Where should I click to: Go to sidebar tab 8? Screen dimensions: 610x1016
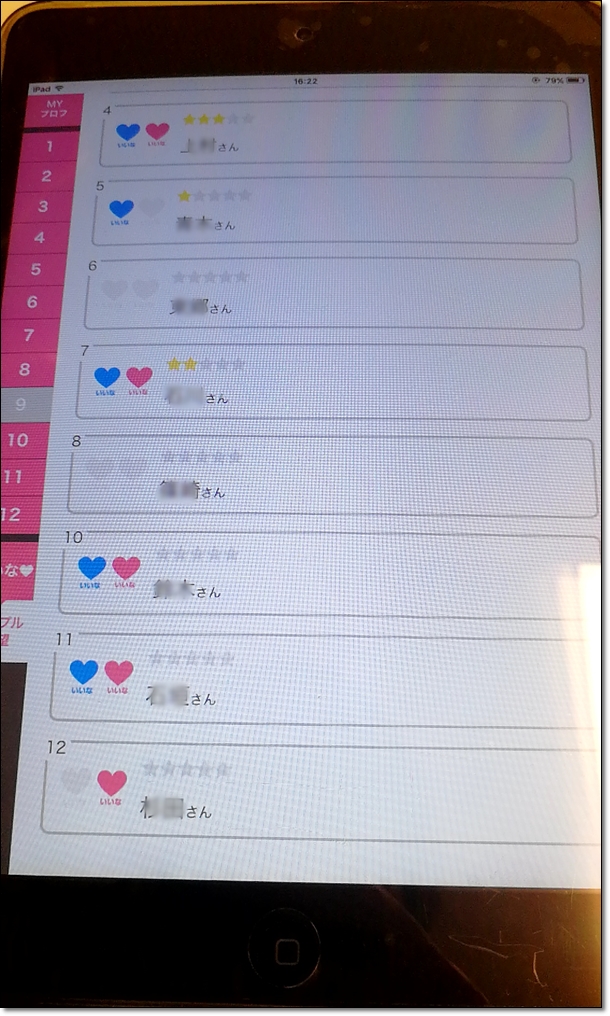(26, 369)
